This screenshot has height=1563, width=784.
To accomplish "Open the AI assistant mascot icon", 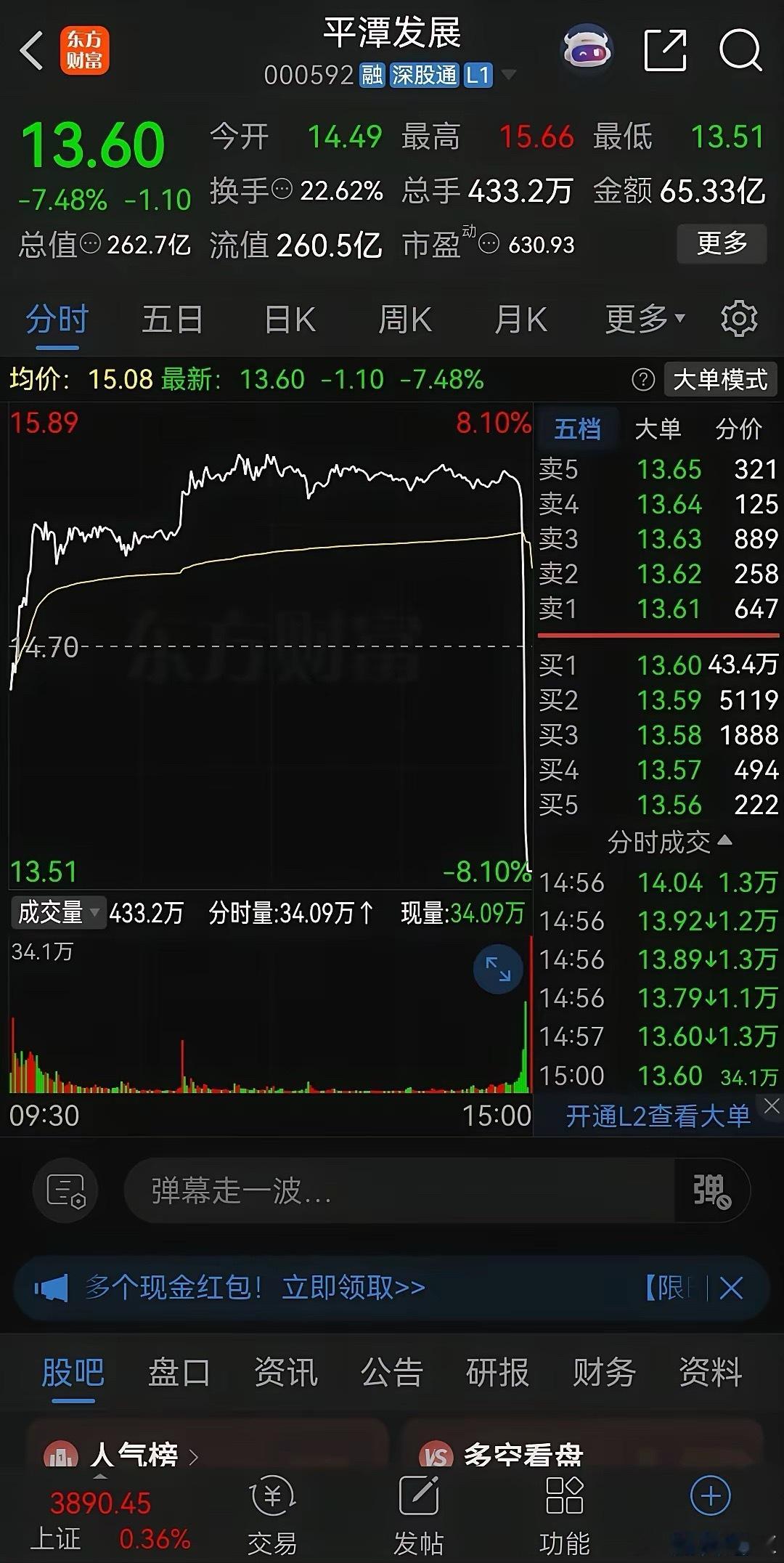I will (x=587, y=49).
